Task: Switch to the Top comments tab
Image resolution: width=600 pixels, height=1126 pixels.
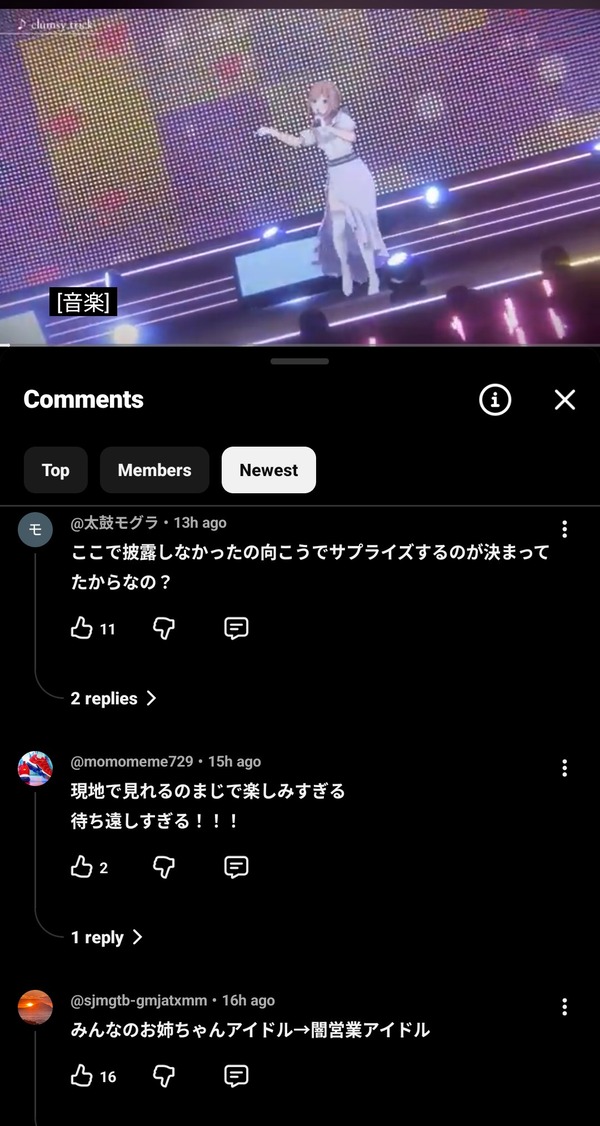Action: coord(56,470)
